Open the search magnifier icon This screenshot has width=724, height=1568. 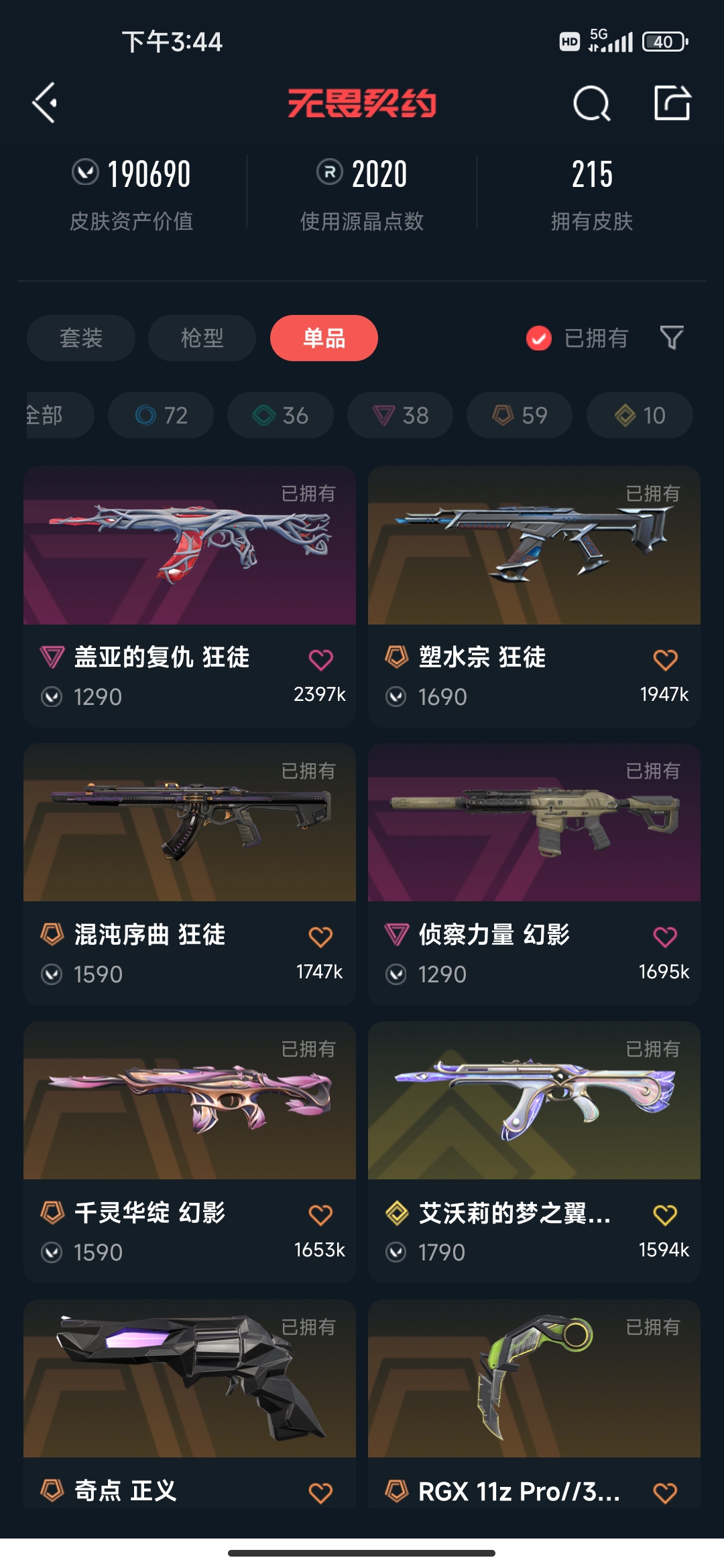pyautogui.click(x=591, y=103)
